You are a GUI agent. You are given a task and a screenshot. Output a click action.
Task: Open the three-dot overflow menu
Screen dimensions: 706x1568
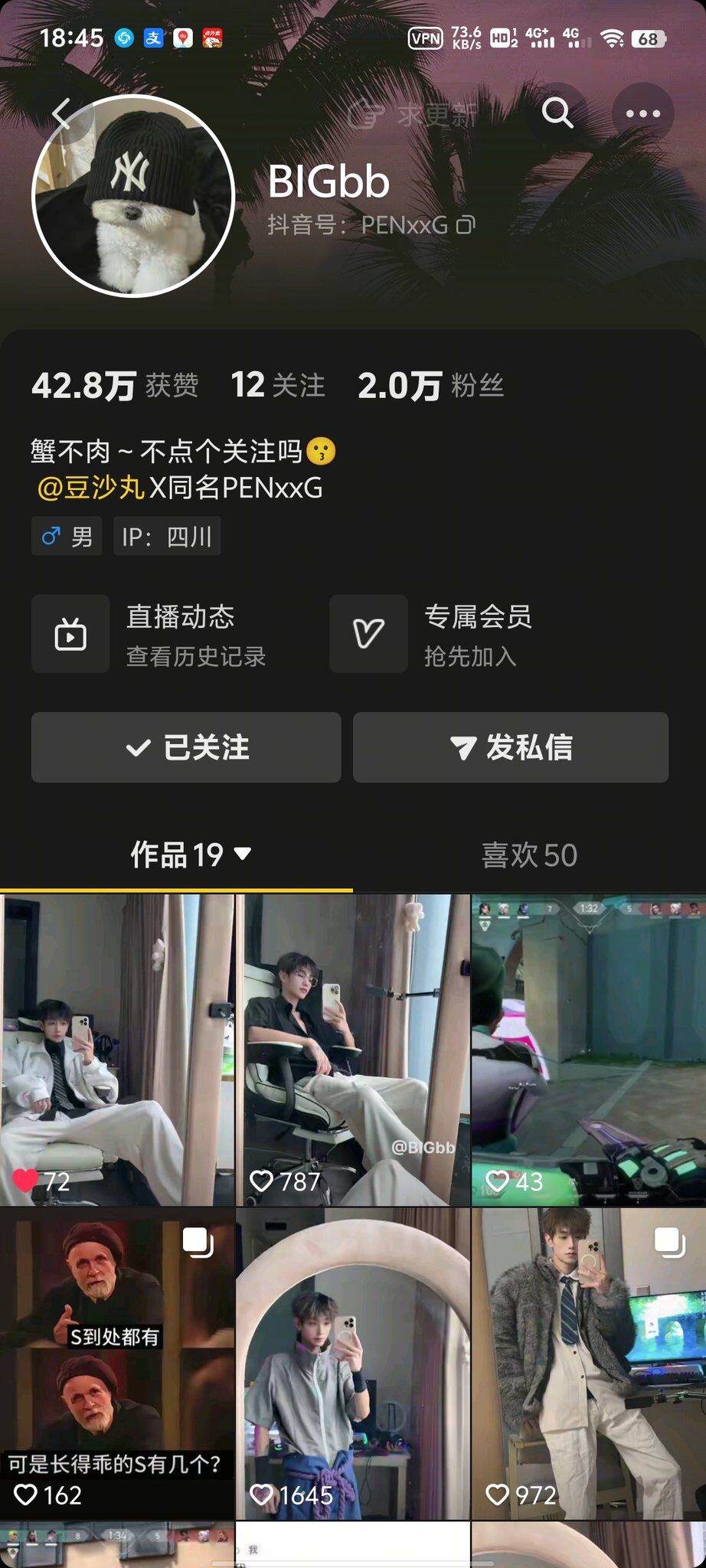tap(642, 113)
